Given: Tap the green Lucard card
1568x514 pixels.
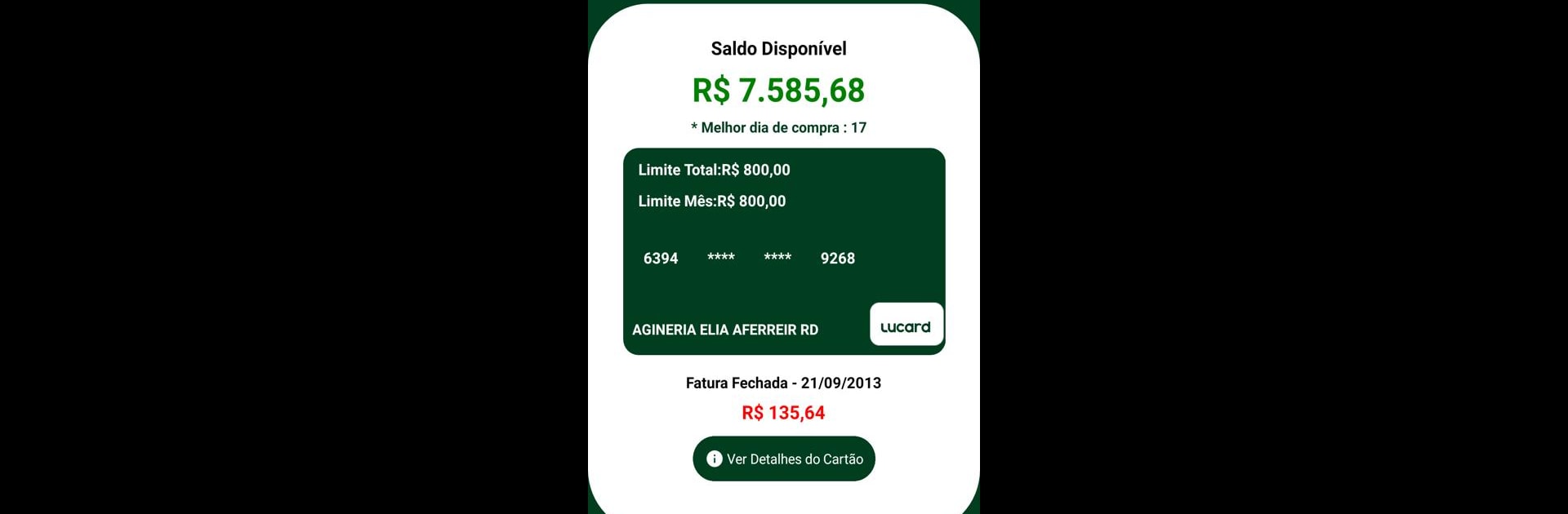Looking at the screenshot, I should [x=783, y=250].
